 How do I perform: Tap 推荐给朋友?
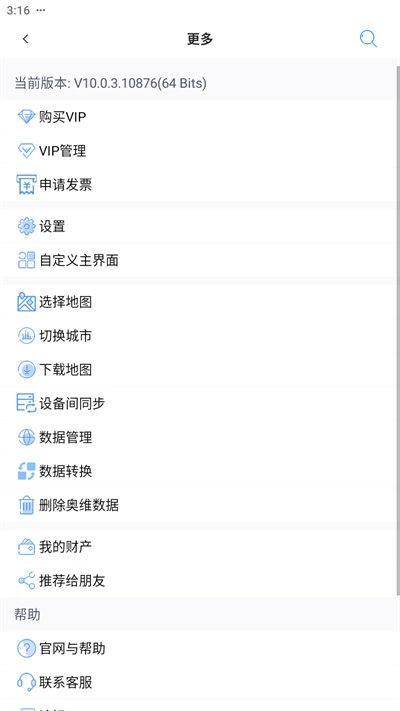point(199,580)
